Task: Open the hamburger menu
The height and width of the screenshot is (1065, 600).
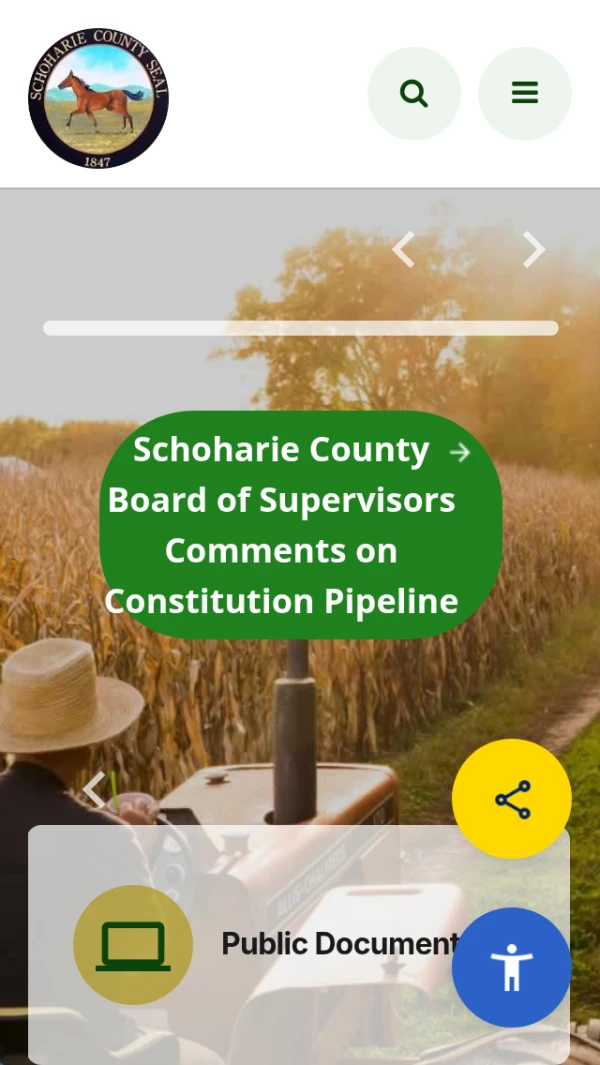Action: (525, 94)
